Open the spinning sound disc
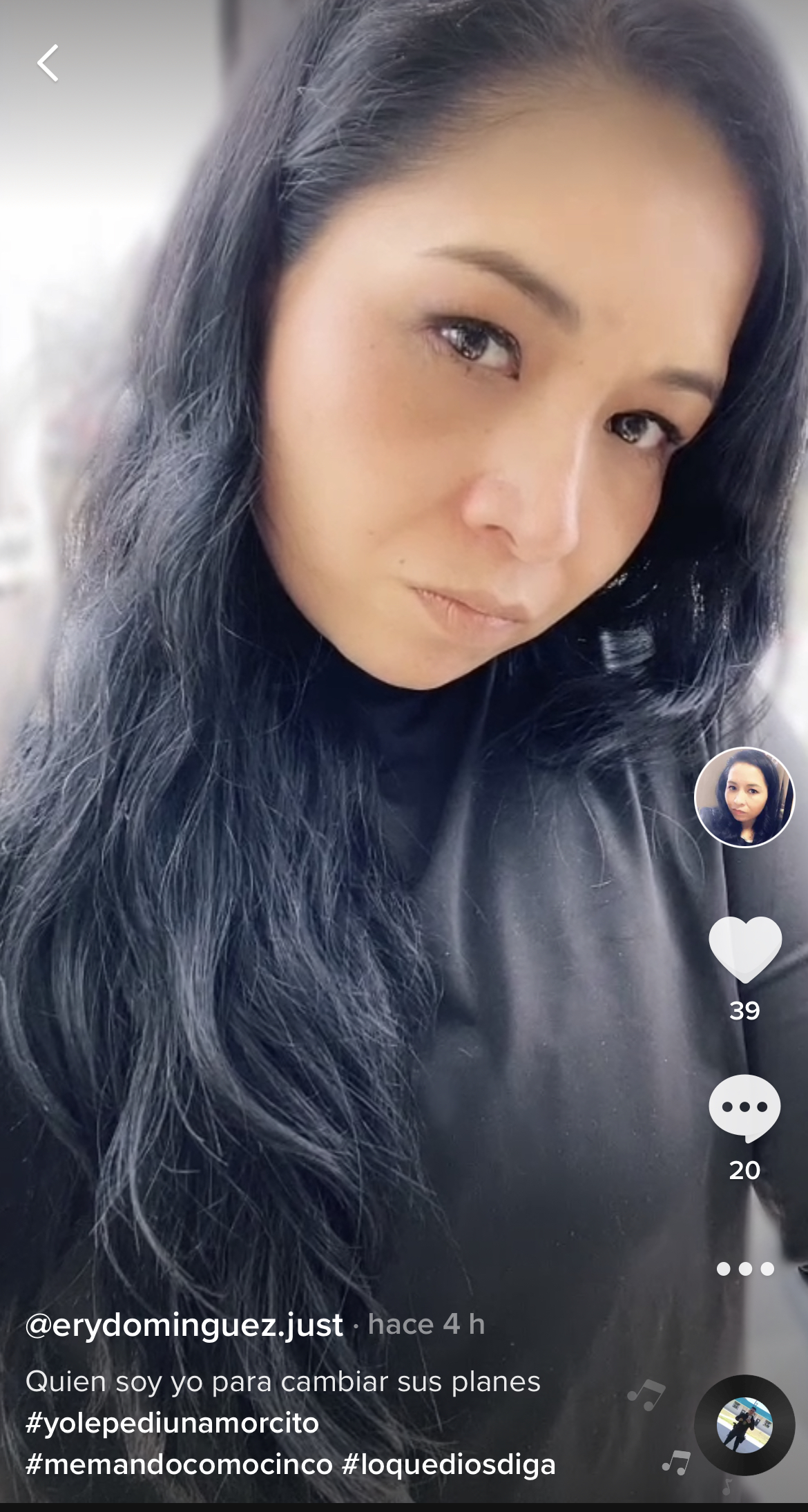808x1512 pixels. (744, 1426)
